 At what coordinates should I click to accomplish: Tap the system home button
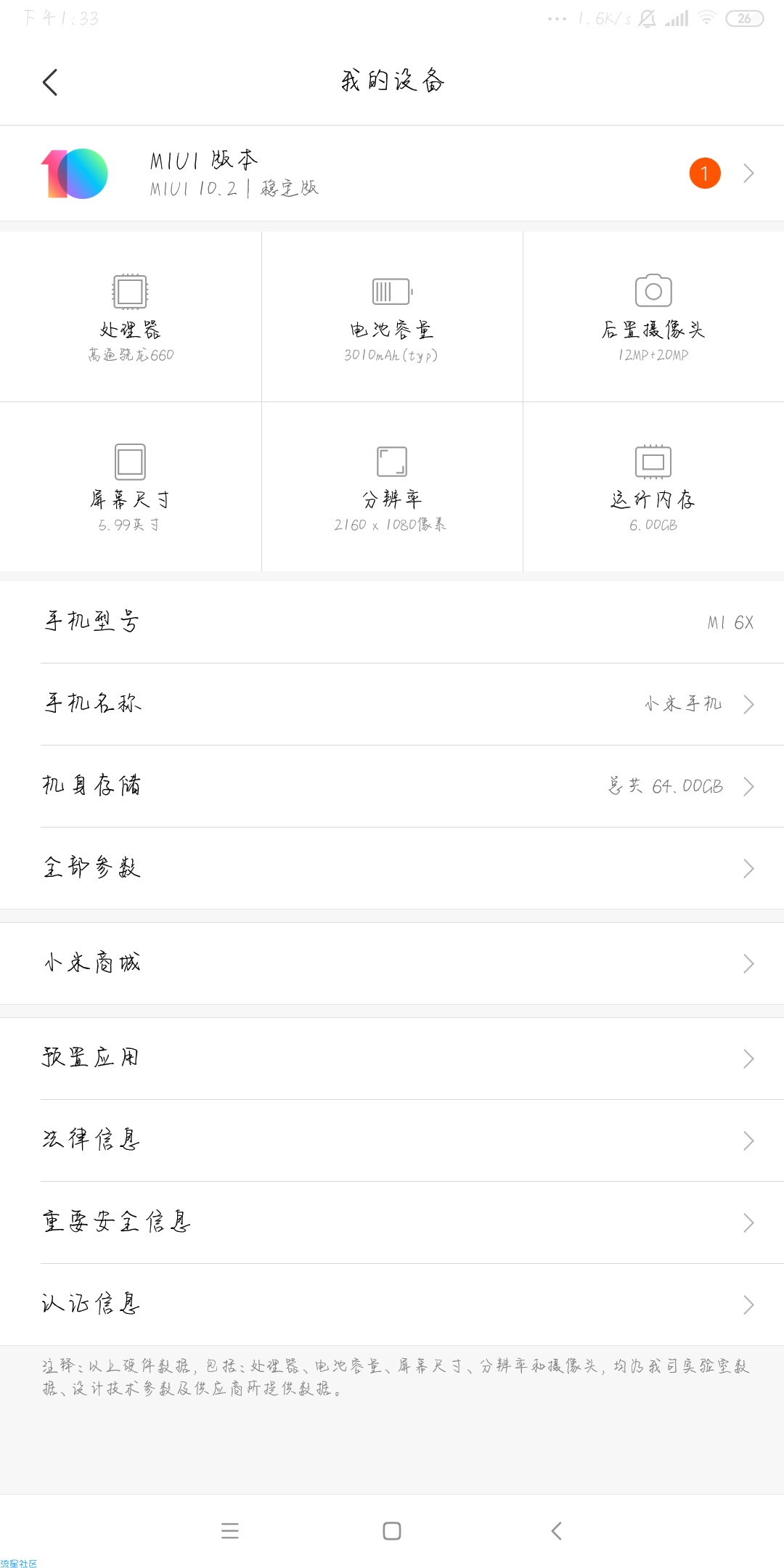pos(392,1531)
